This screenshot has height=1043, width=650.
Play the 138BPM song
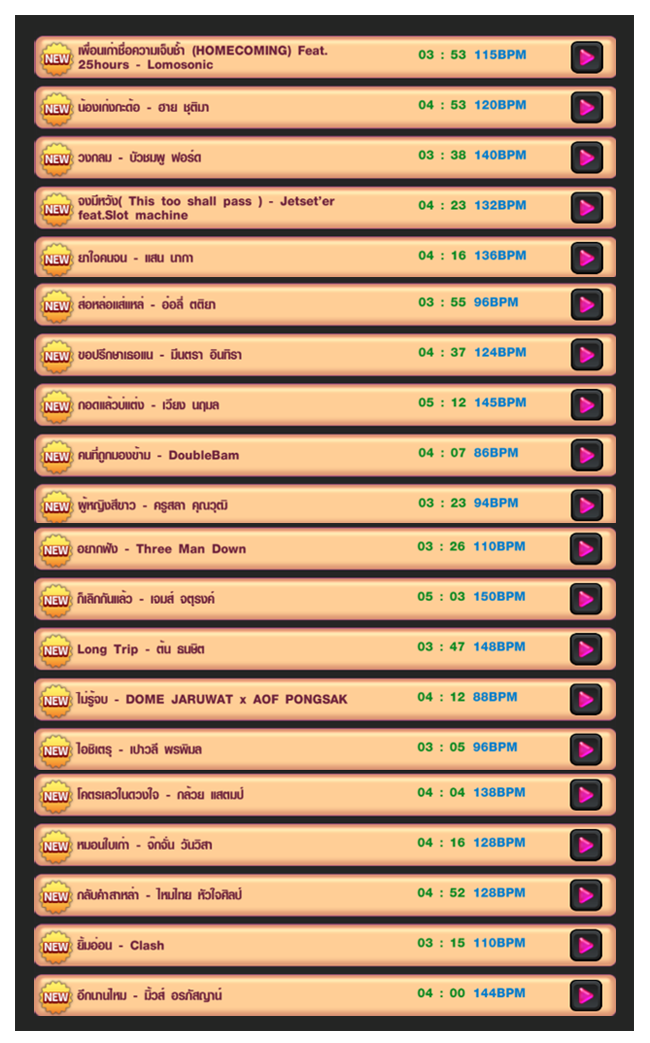587,794
